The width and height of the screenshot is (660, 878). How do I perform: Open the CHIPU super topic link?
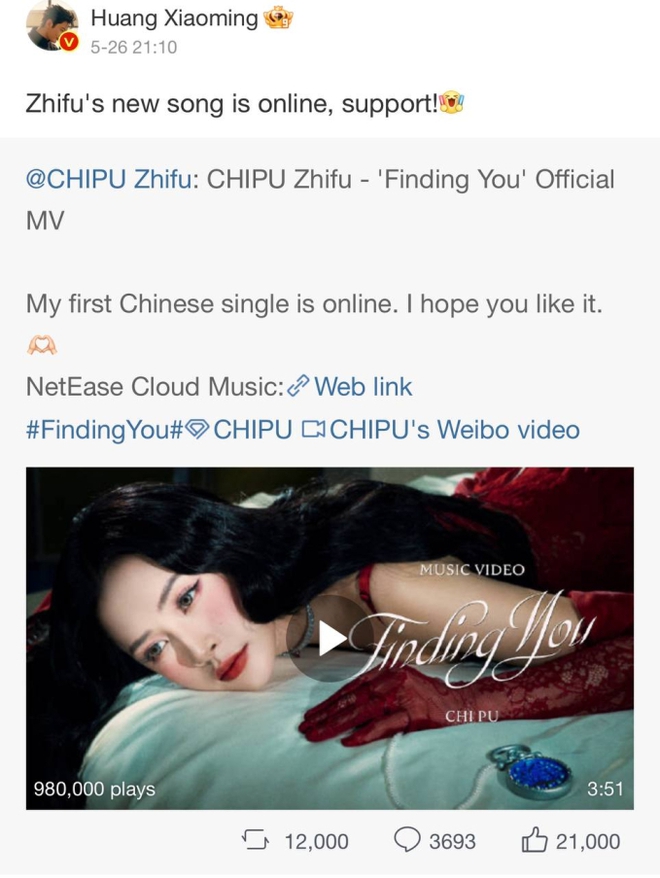241,430
